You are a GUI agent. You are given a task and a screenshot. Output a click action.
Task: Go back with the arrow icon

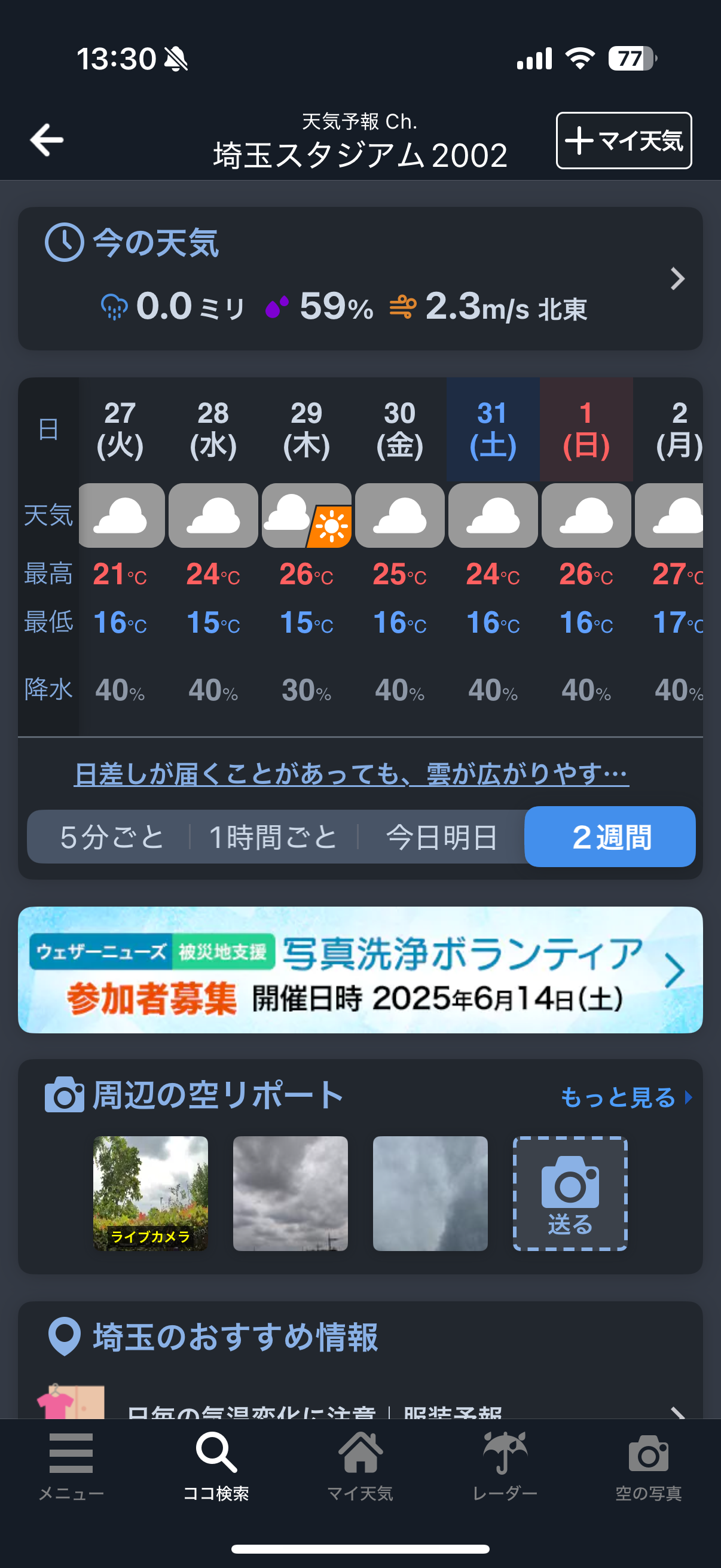click(x=47, y=140)
